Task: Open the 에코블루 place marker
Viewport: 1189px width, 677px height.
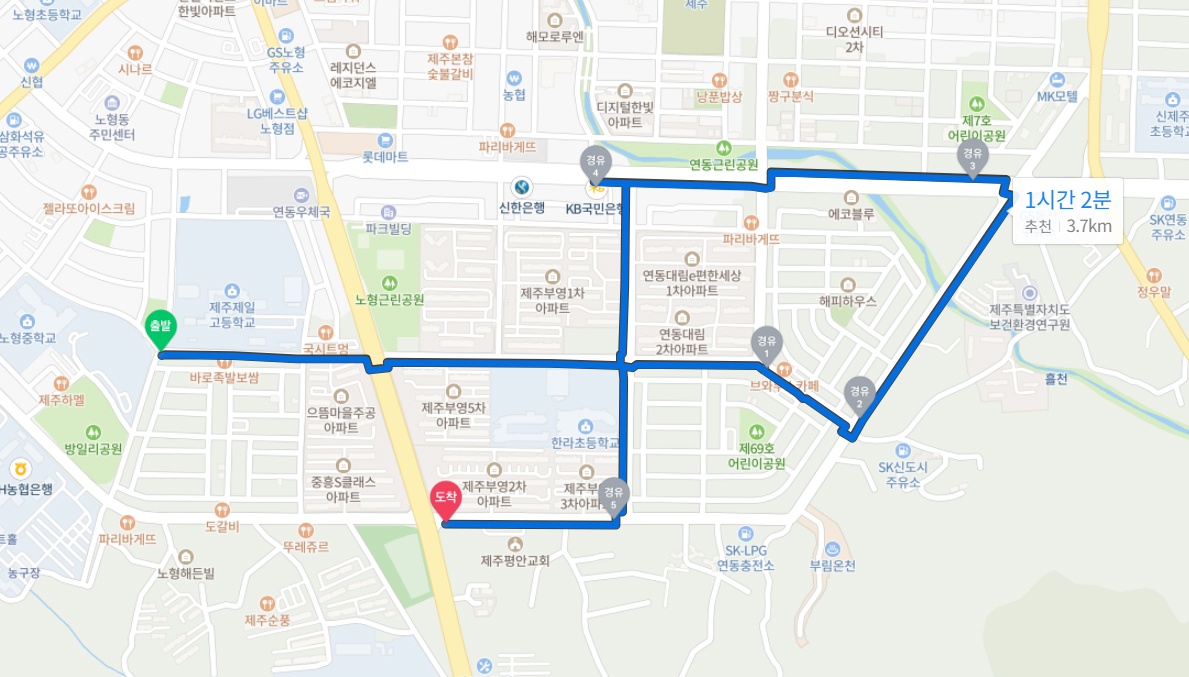Action: (851, 197)
